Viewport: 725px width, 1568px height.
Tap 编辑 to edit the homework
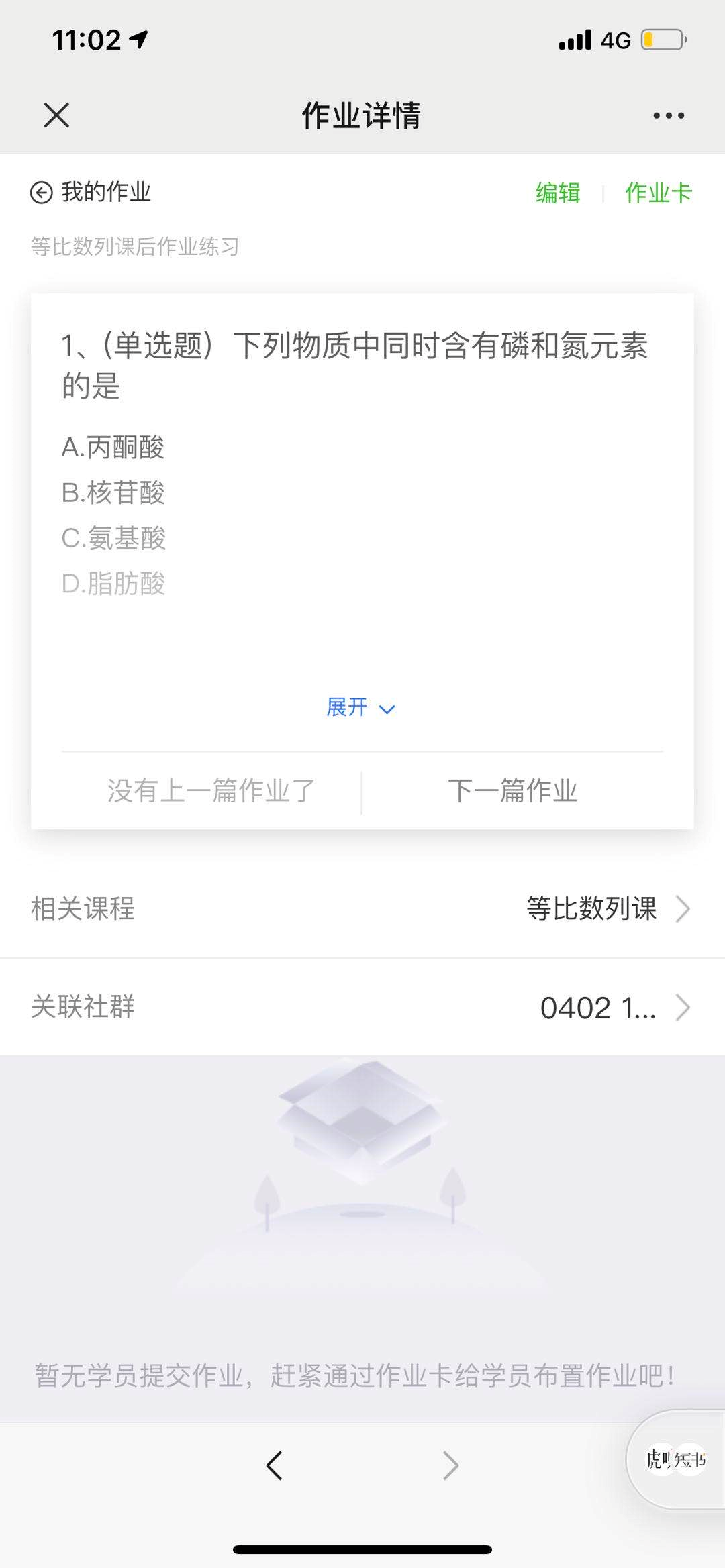(558, 193)
